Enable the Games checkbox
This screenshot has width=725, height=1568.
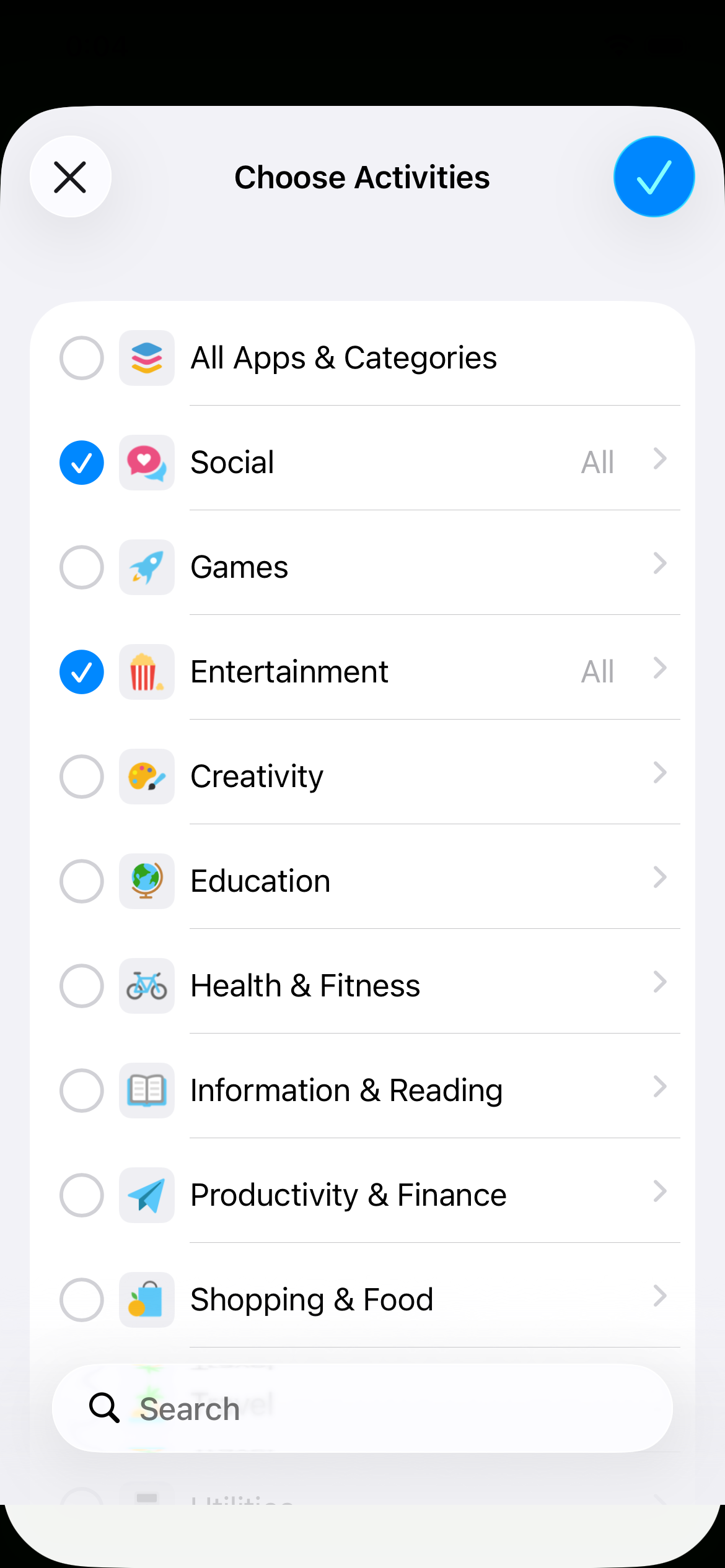tap(81, 567)
